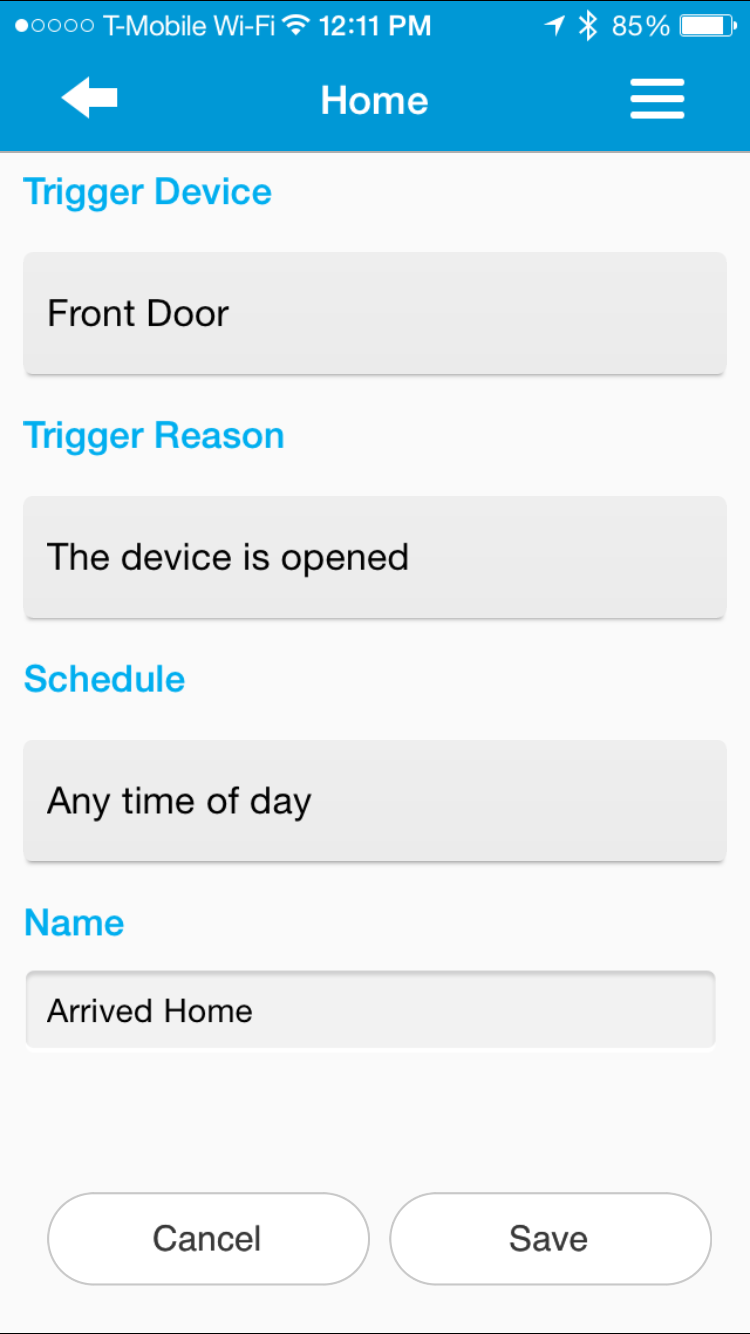Open the Any time of day schedule picker
The width and height of the screenshot is (750, 1334).
click(374, 801)
